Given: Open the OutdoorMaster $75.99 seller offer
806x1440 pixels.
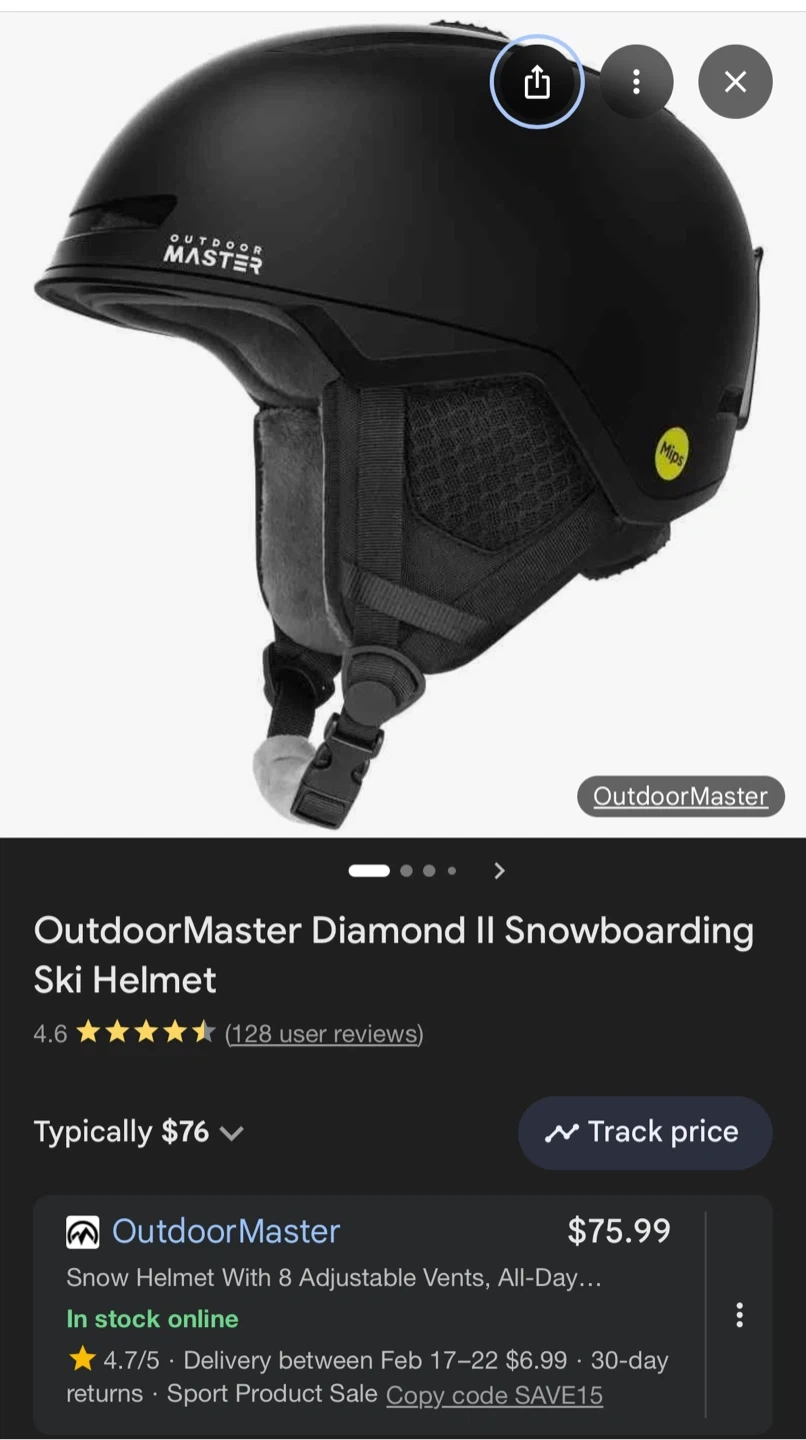Looking at the screenshot, I should pos(226,1231).
